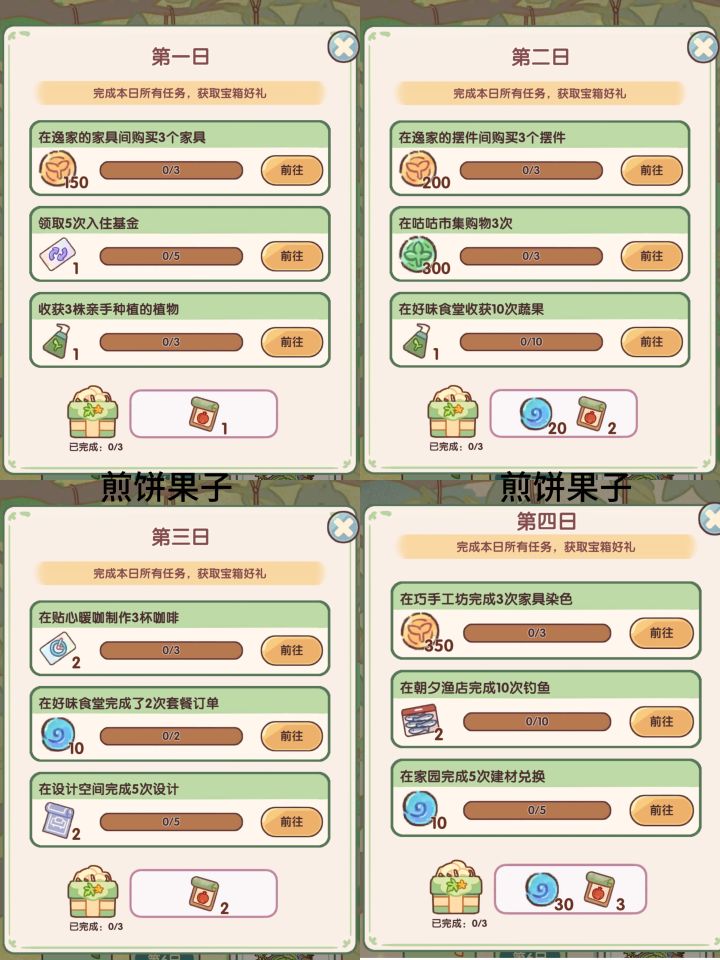Click 前往 on the 2次套餐订单 task
The height and width of the screenshot is (960, 720).
(x=291, y=737)
